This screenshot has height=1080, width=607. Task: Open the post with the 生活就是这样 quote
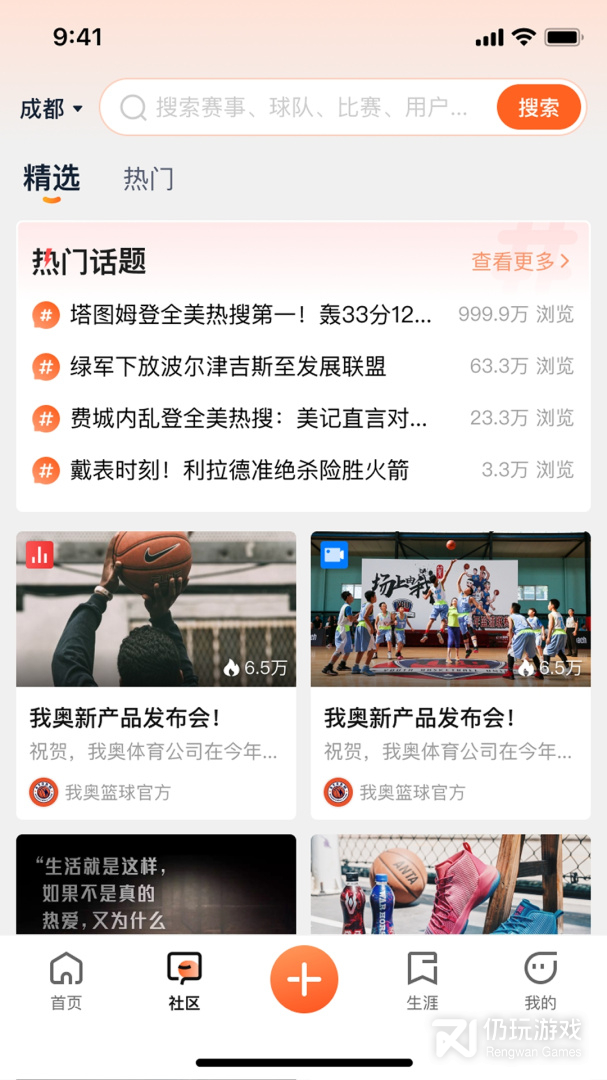point(156,885)
